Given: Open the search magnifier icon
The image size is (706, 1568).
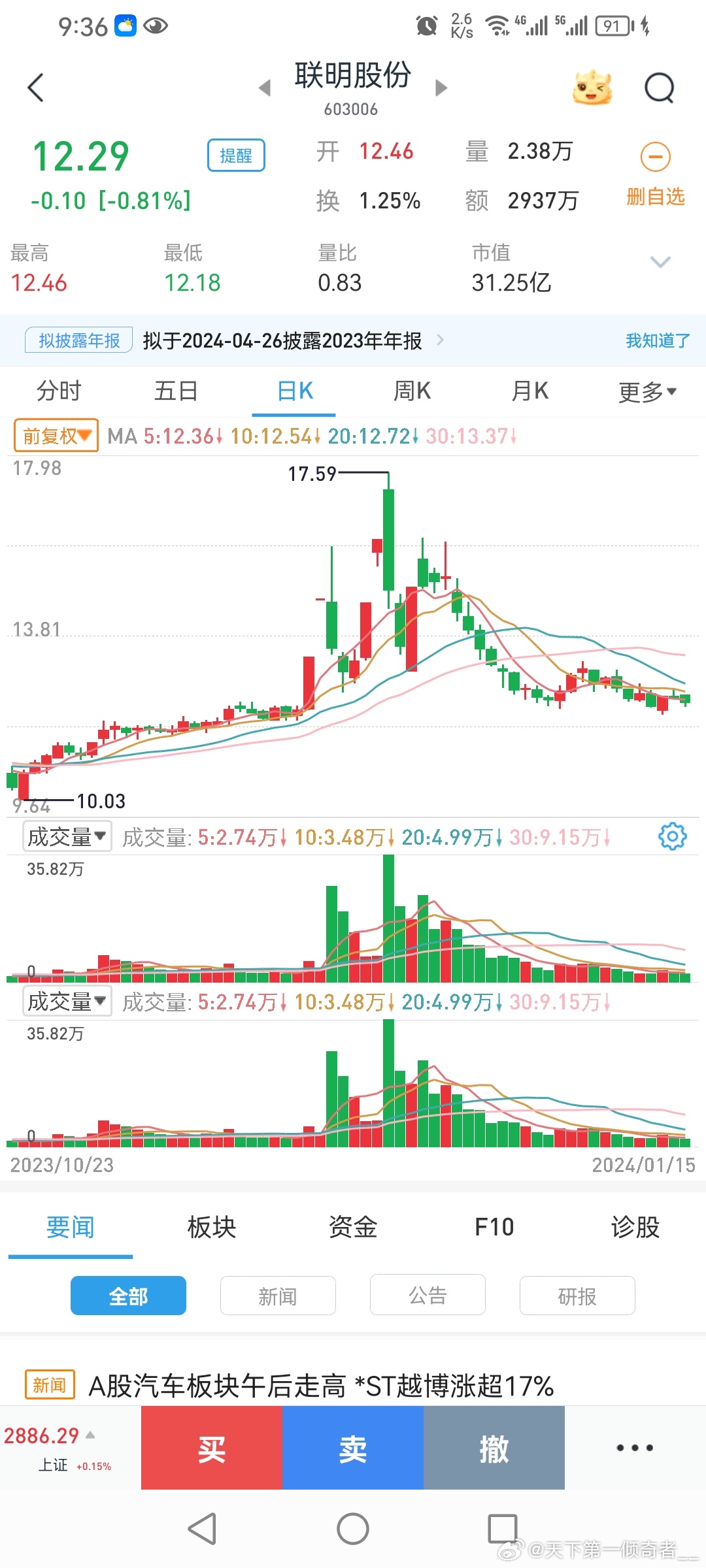Looking at the screenshot, I should pos(659,88).
